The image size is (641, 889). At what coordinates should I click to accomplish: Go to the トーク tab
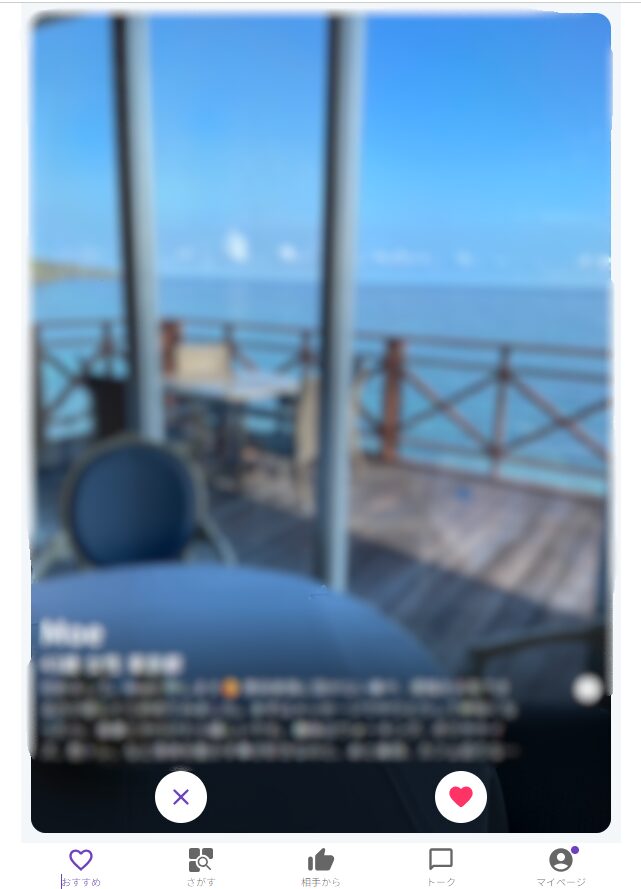coord(441,866)
